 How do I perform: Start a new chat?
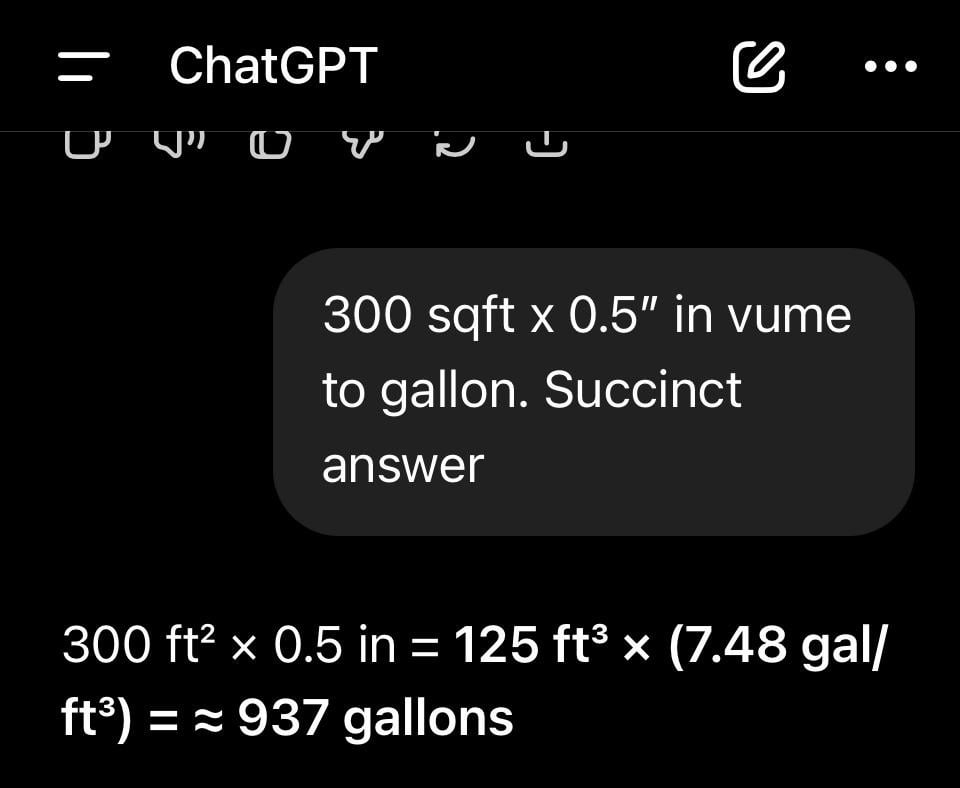[758, 67]
